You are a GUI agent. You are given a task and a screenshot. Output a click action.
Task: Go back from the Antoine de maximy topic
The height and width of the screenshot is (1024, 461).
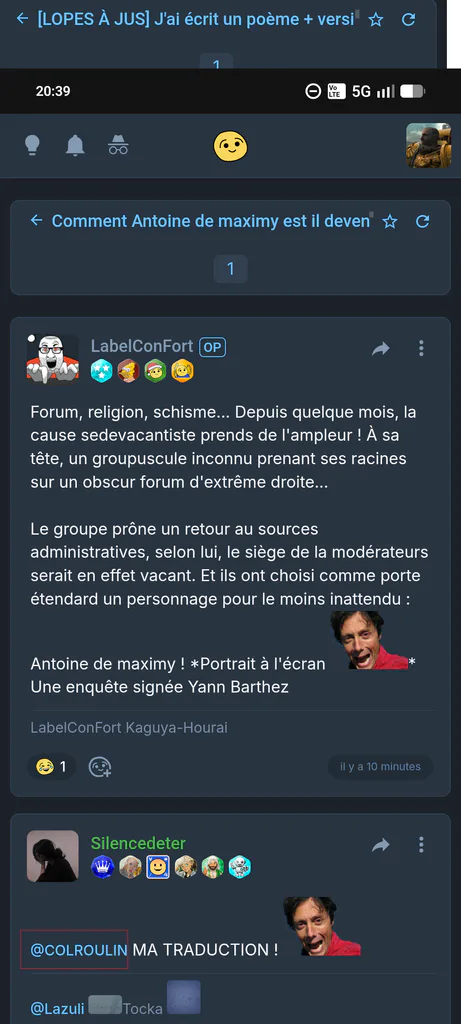pos(37,221)
